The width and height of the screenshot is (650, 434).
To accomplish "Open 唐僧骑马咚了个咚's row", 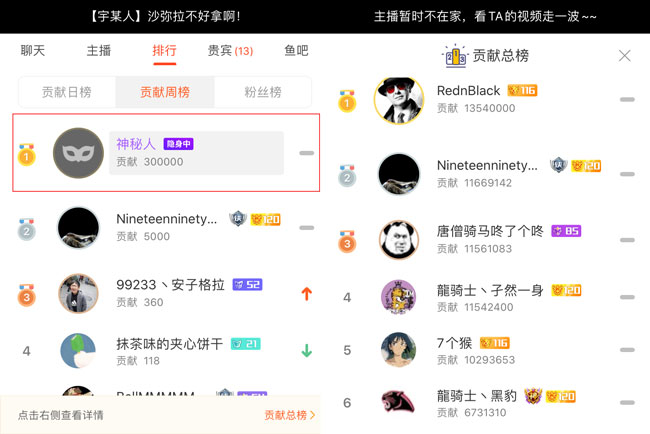I will 490,239.
